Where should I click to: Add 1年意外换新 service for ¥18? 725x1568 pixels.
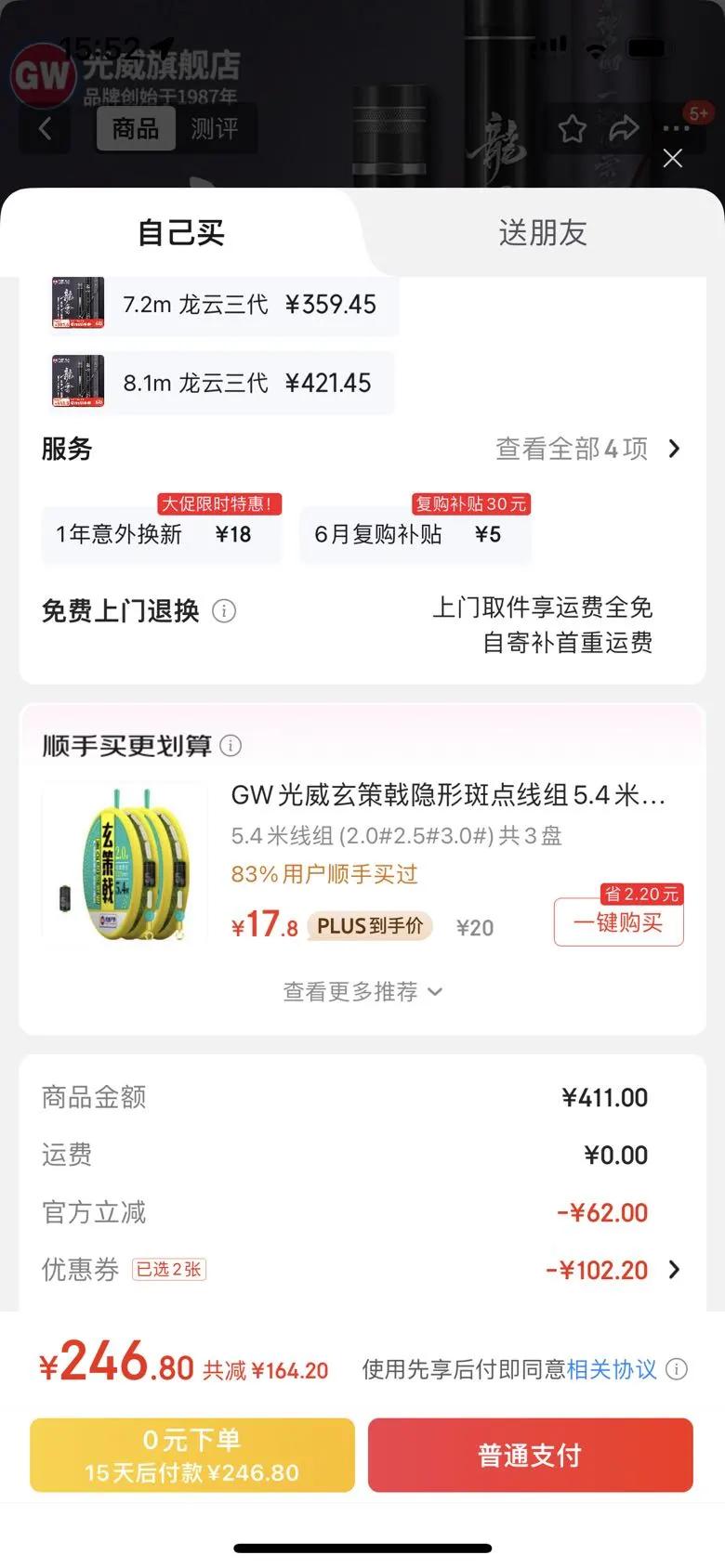[x=160, y=535]
